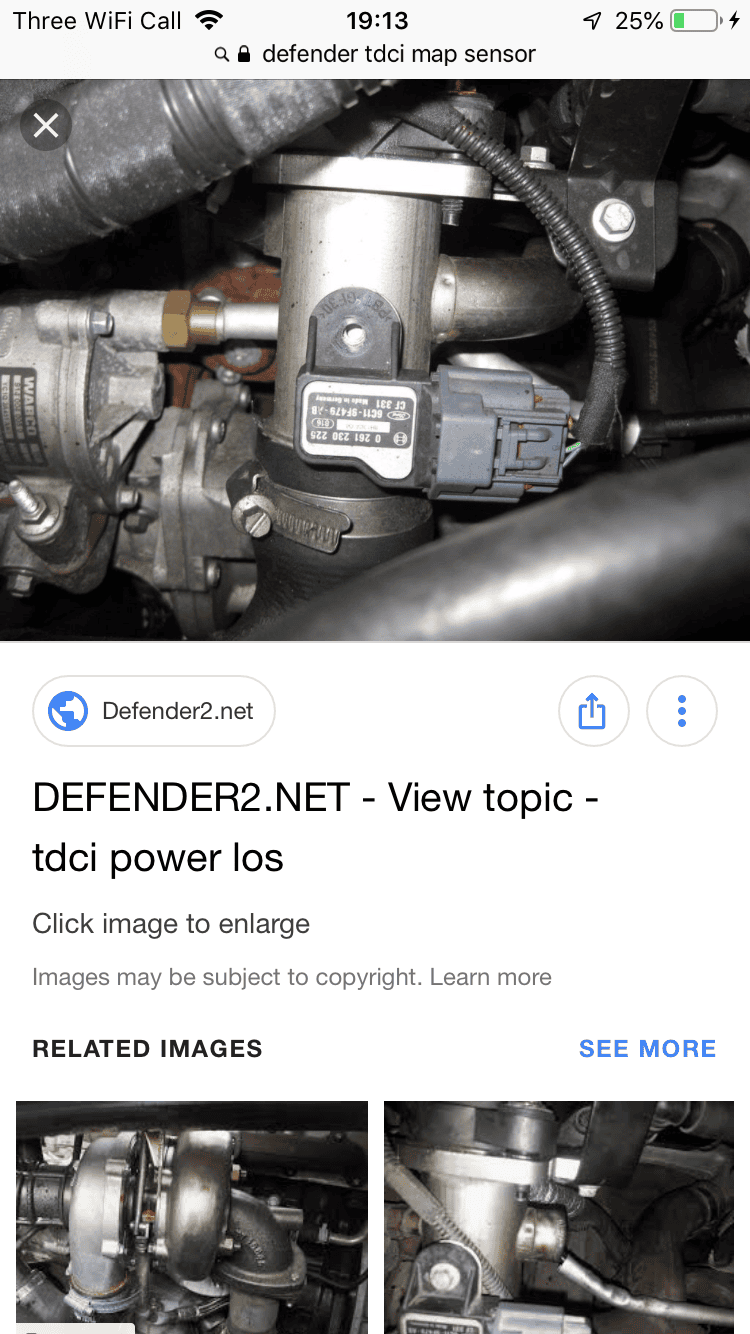Share this image result

click(593, 712)
